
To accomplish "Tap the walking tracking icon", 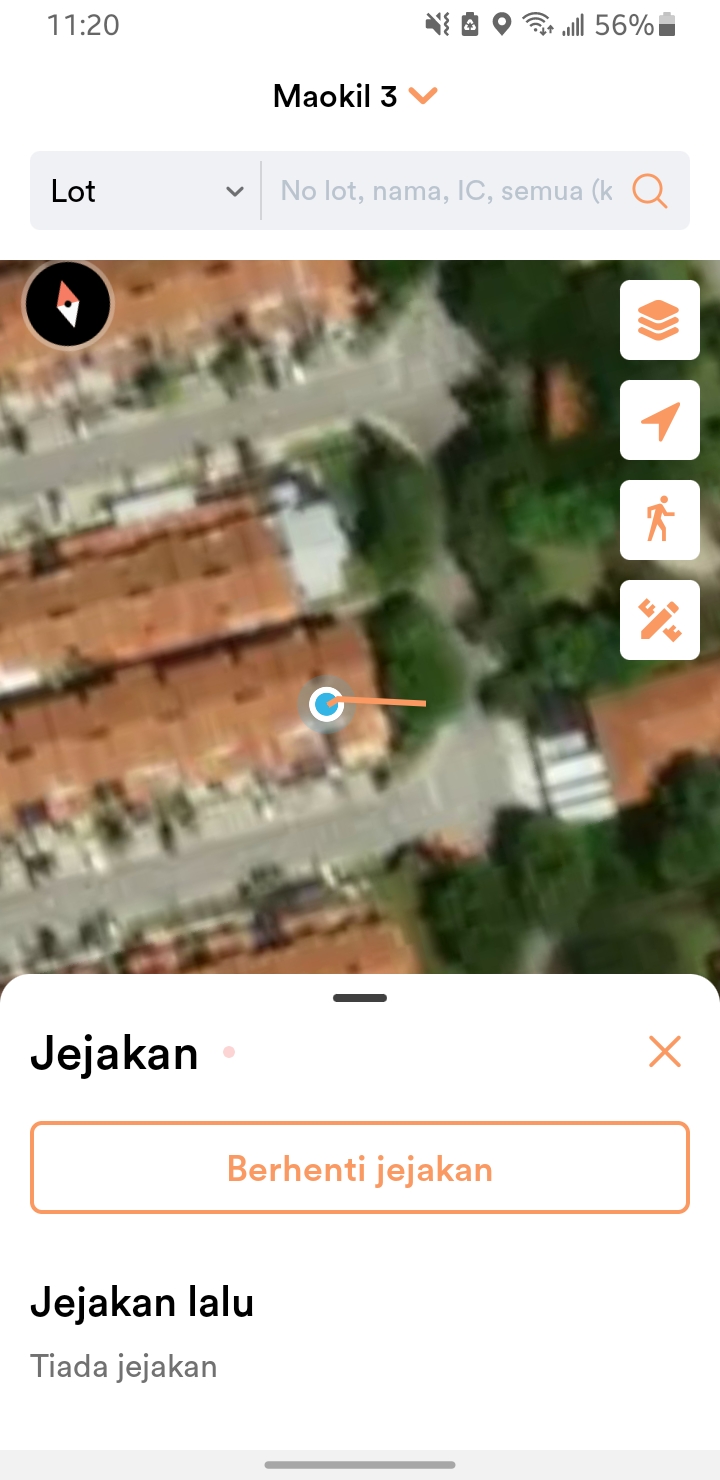I will coord(659,520).
